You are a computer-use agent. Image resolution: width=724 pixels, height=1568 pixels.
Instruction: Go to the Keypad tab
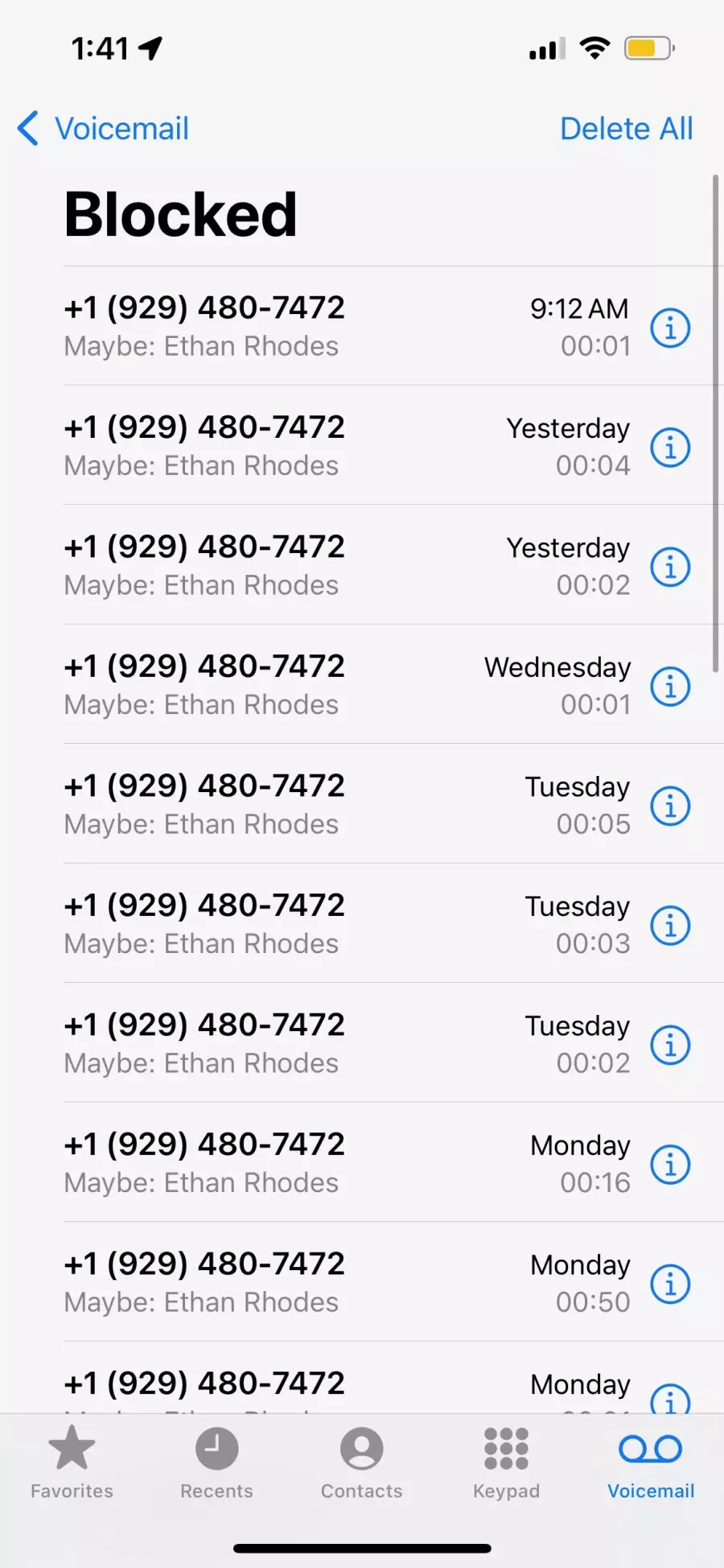click(507, 1463)
